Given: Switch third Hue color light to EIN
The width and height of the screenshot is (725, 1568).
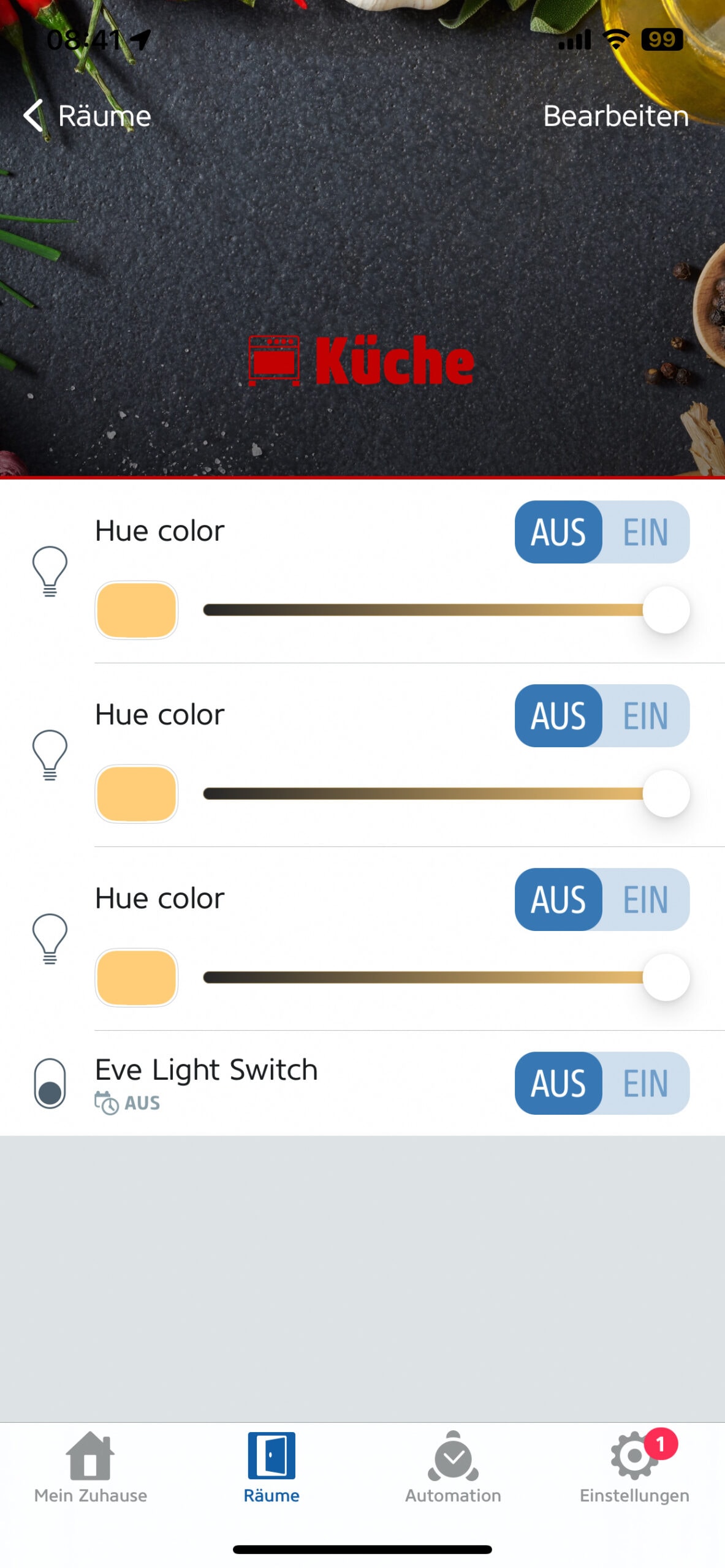Looking at the screenshot, I should point(645,899).
